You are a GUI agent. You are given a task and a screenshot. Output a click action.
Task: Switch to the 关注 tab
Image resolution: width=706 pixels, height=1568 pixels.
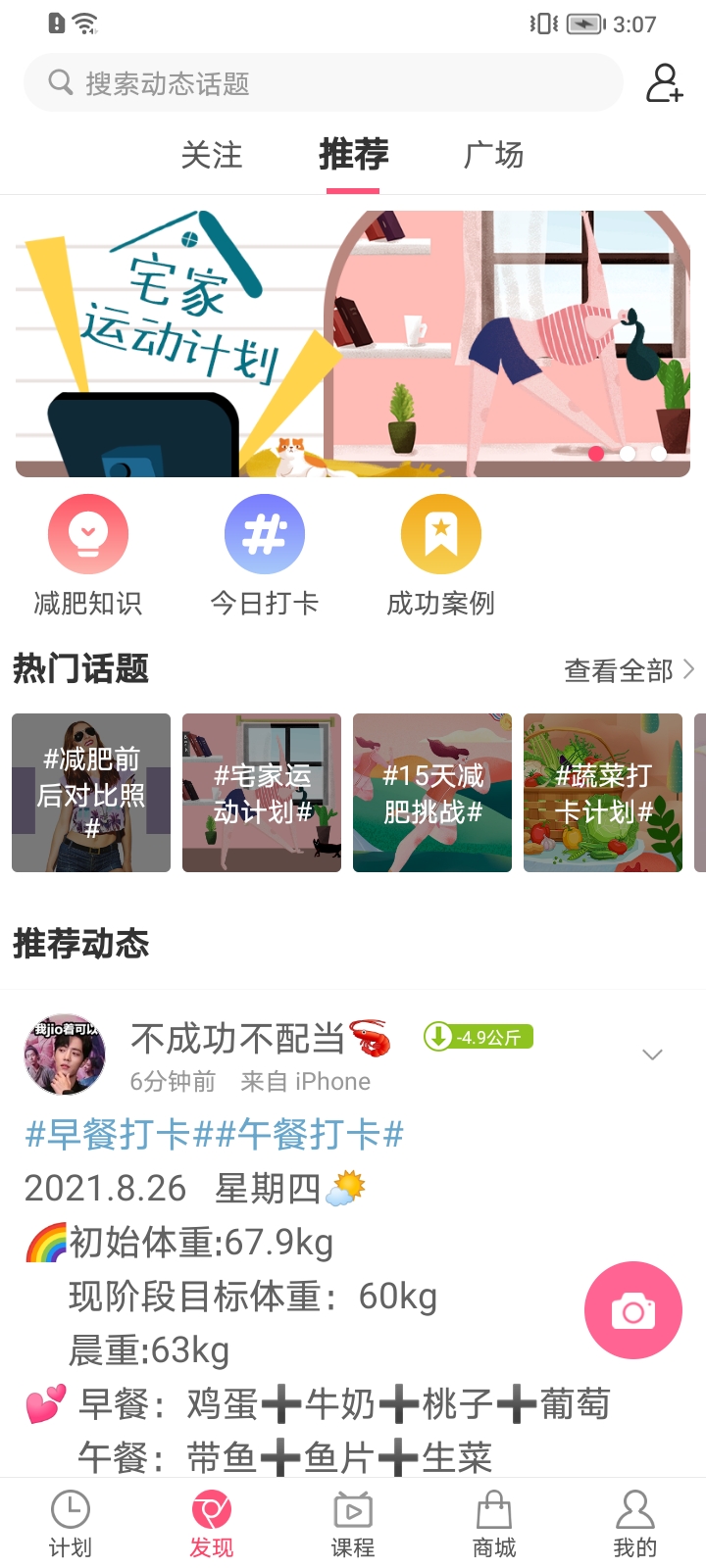pos(212,155)
